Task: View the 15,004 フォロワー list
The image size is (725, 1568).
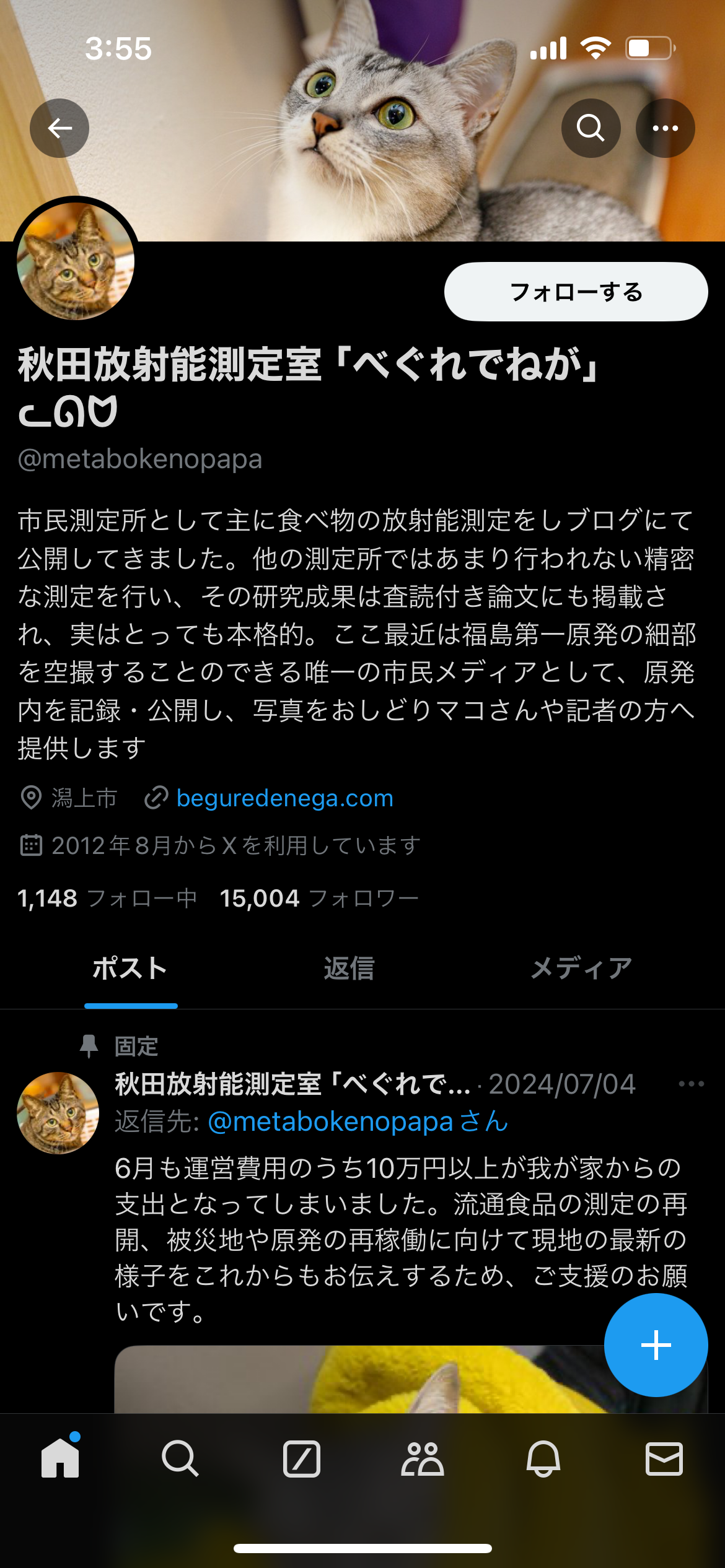Action: point(319,898)
